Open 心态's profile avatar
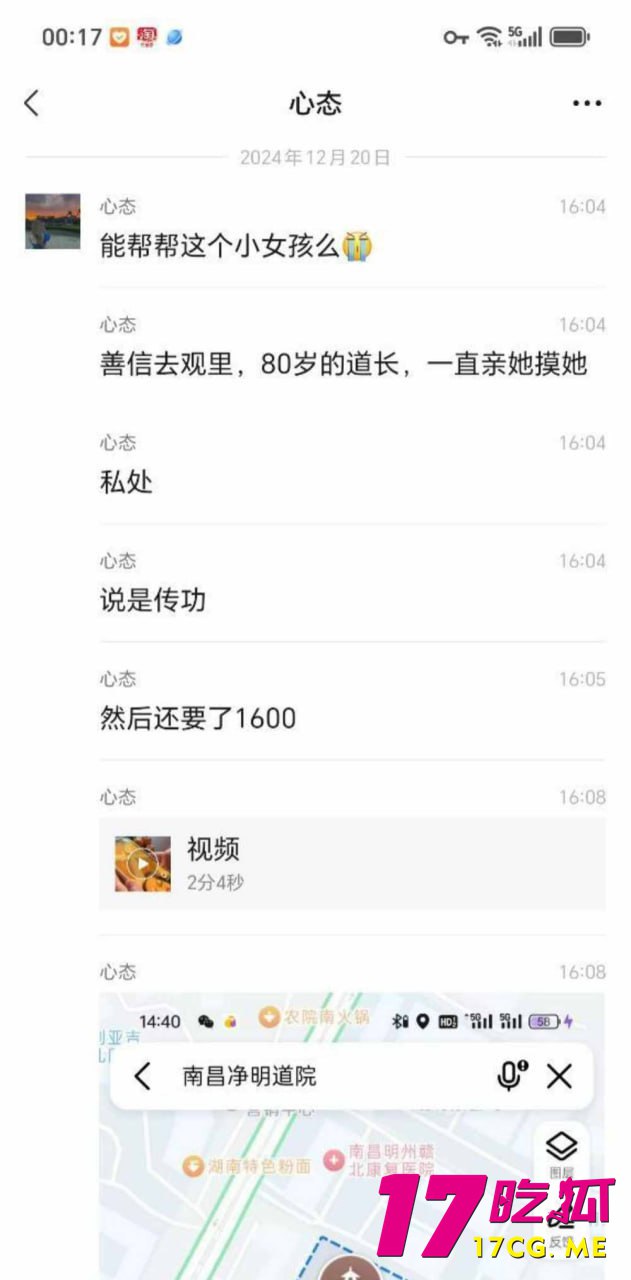 coord(53,221)
